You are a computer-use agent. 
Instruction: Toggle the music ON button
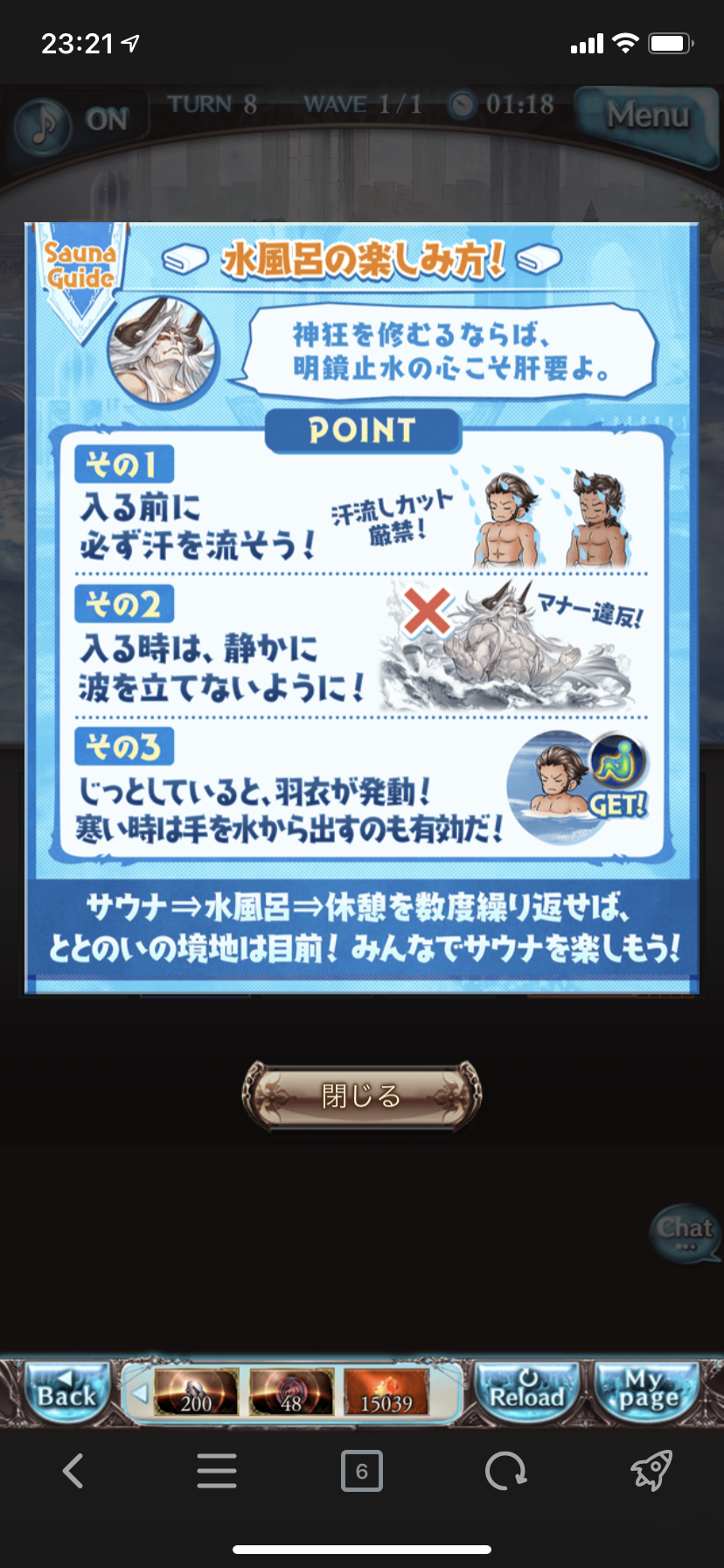point(73,122)
